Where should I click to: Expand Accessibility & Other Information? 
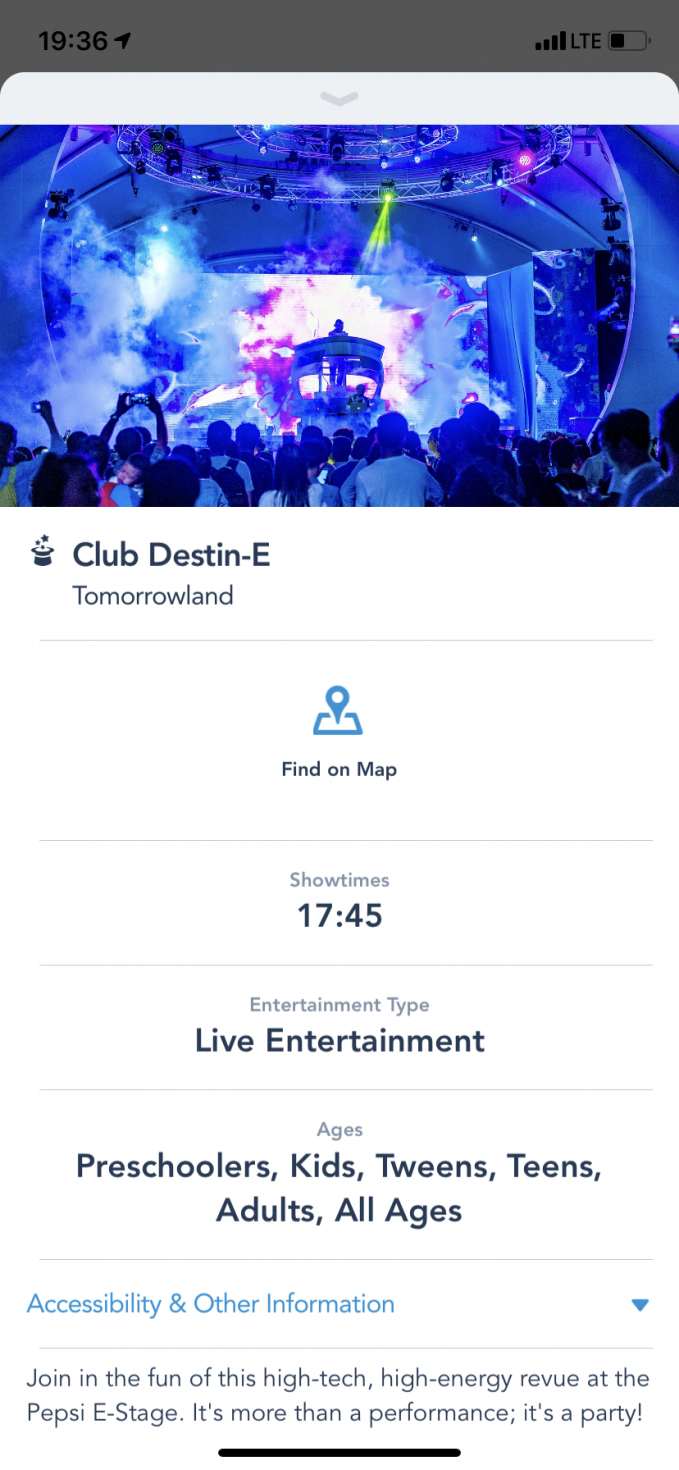tap(339, 1304)
